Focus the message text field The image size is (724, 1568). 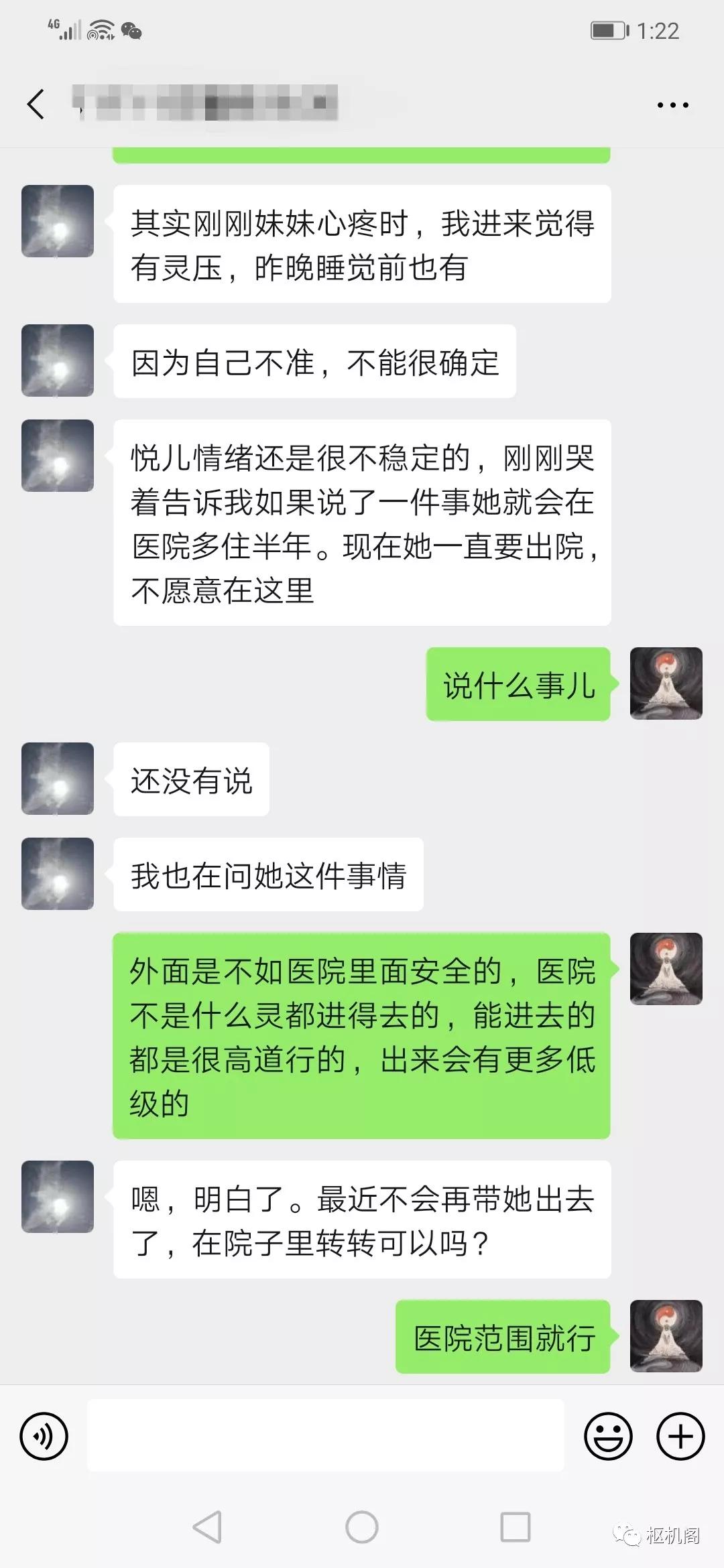click(326, 1436)
